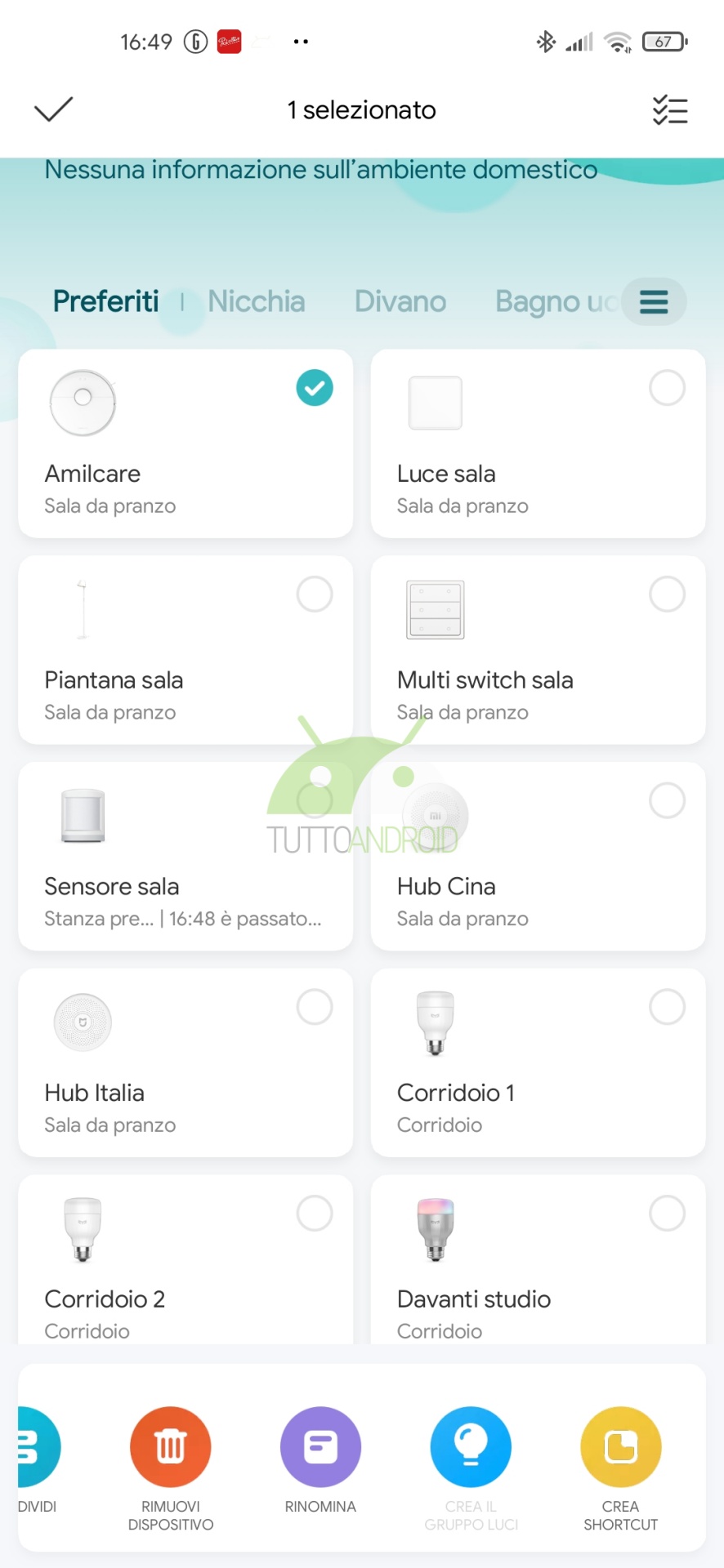
Task: Select the Hub Cina device
Action: pos(667,801)
